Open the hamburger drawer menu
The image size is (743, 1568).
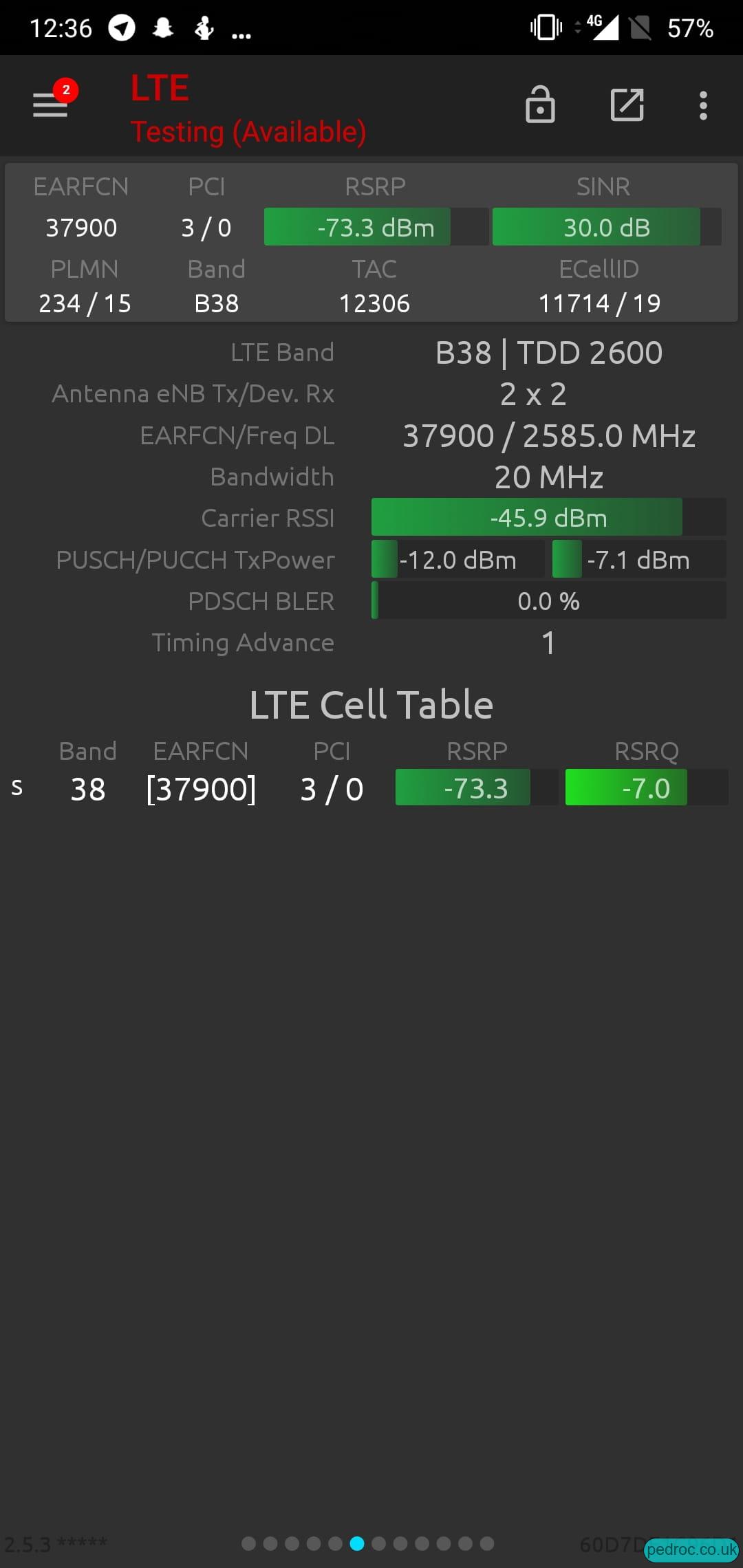(50, 105)
